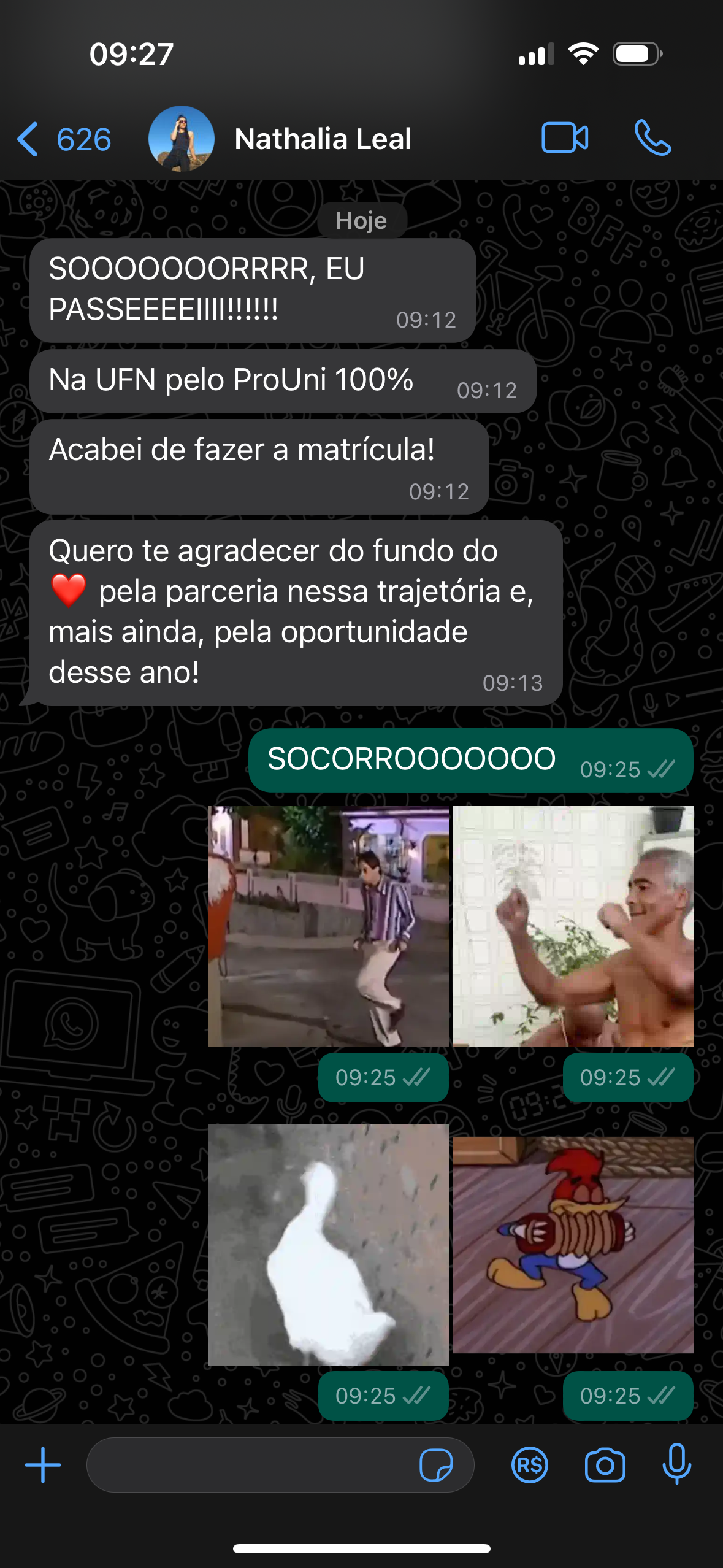Image resolution: width=723 pixels, height=1568 pixels.
Task: Open Nathalia Leal's contact info
Action: [322, 139]
